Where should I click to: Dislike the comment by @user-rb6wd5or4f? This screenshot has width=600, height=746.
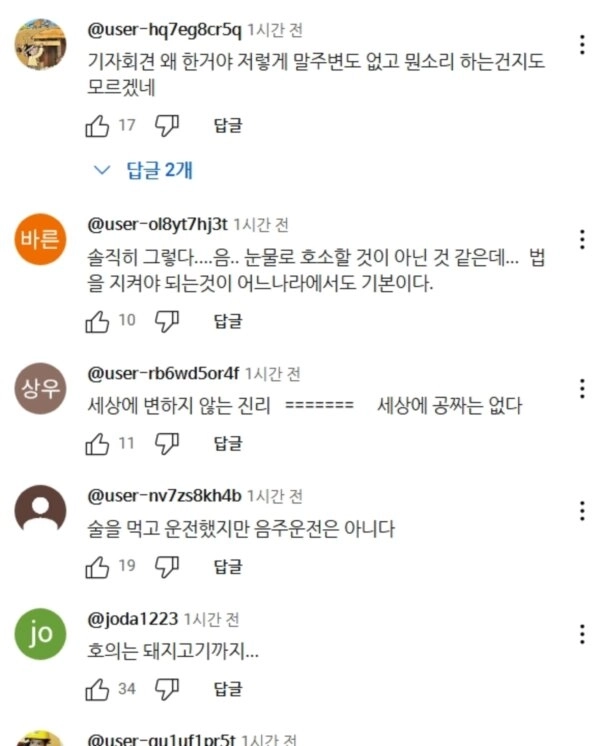click(168, 443)
